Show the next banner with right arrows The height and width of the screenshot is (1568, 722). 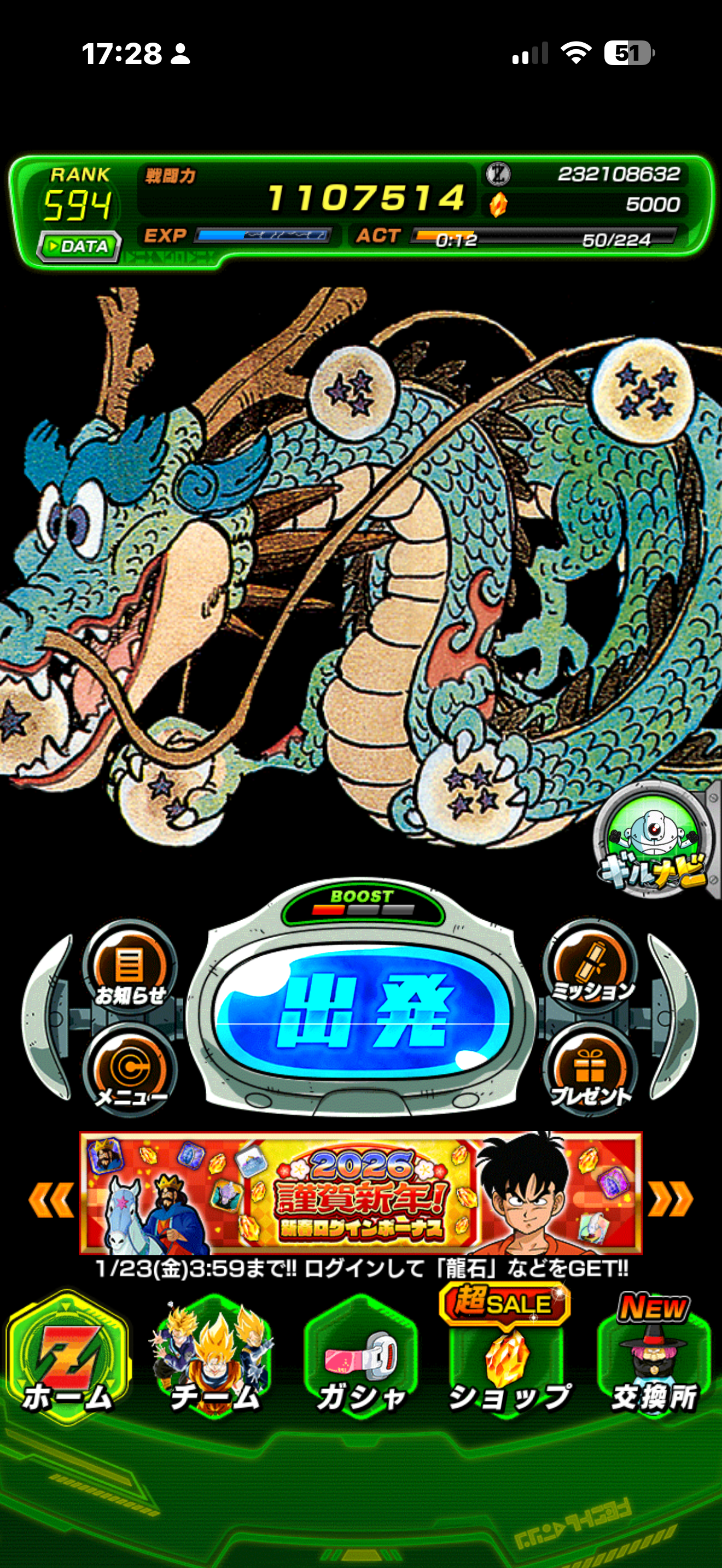pyautogui.click(x=670, y=1199)
